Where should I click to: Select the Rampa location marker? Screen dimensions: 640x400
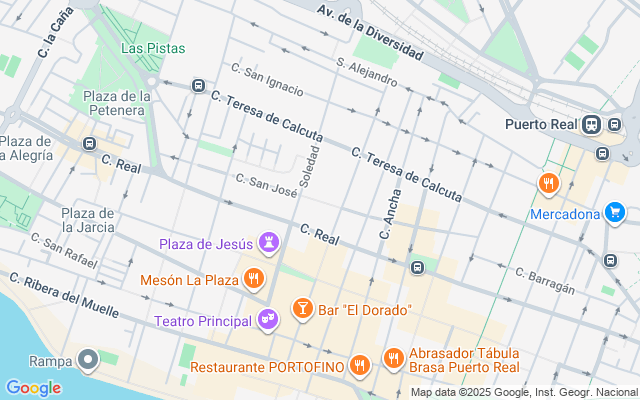[88, 360]
